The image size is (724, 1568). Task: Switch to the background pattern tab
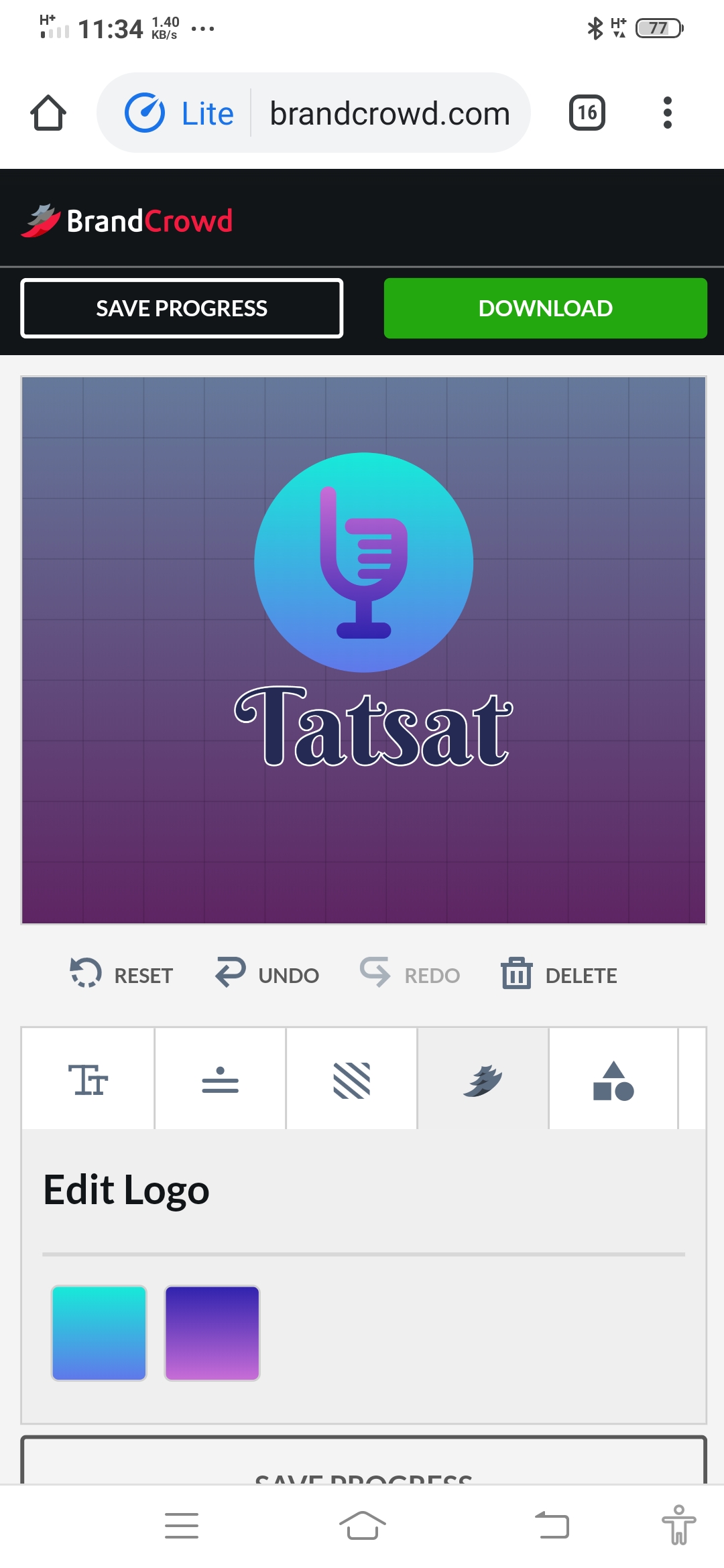[x=351, y=1080]
